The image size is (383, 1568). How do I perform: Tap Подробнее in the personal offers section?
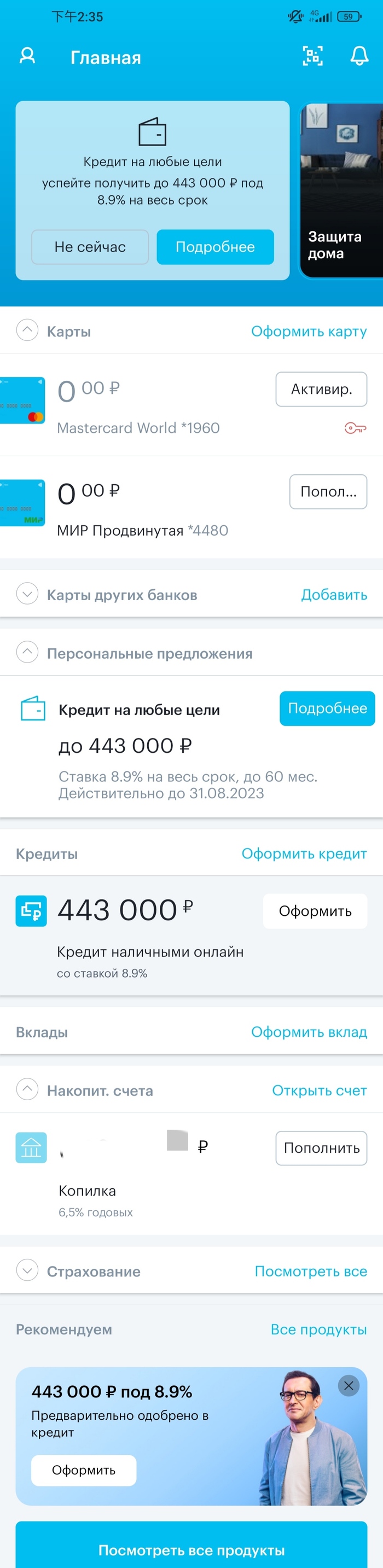[327, 708]
